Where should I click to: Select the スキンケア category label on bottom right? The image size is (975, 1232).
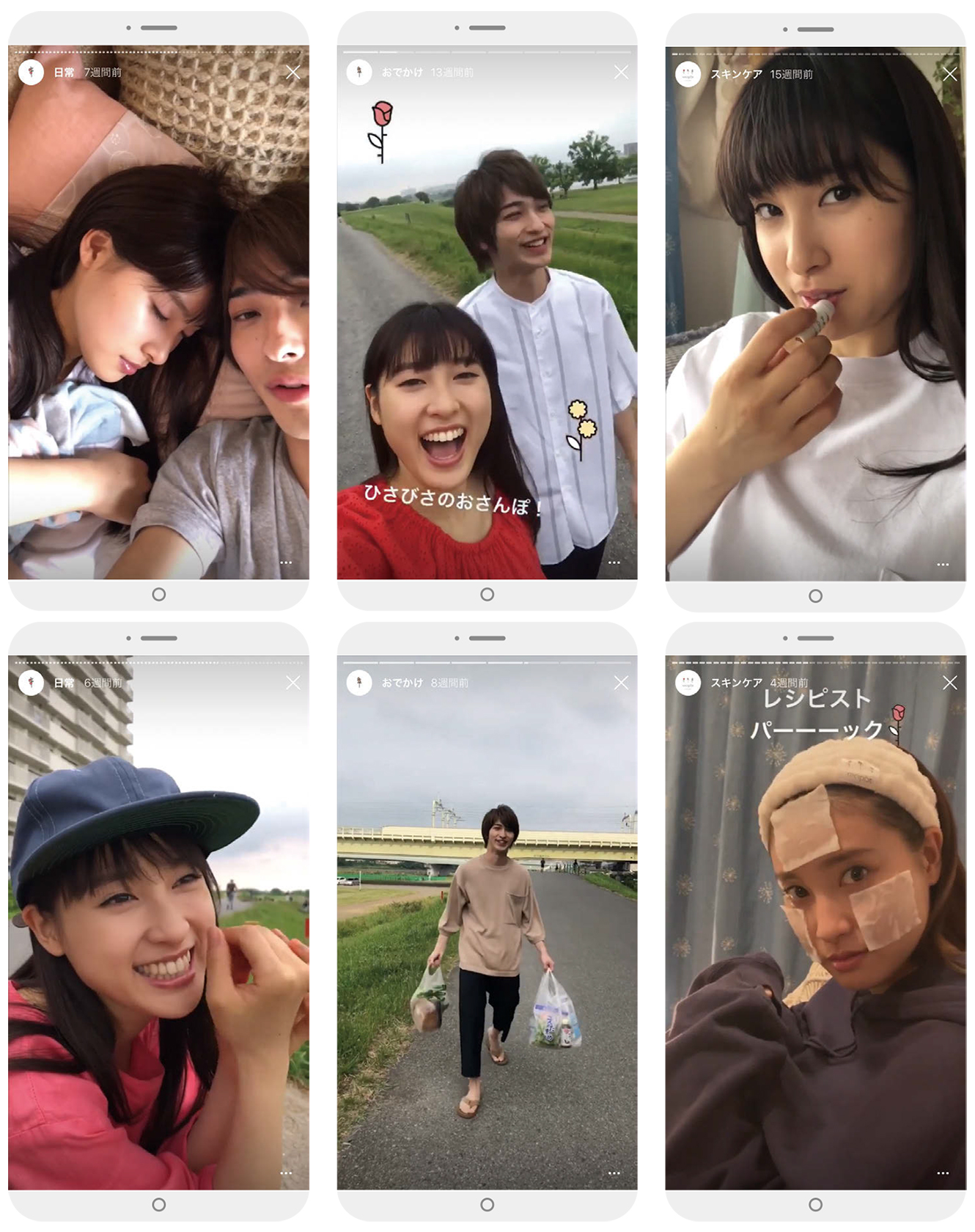coord(737,682)
